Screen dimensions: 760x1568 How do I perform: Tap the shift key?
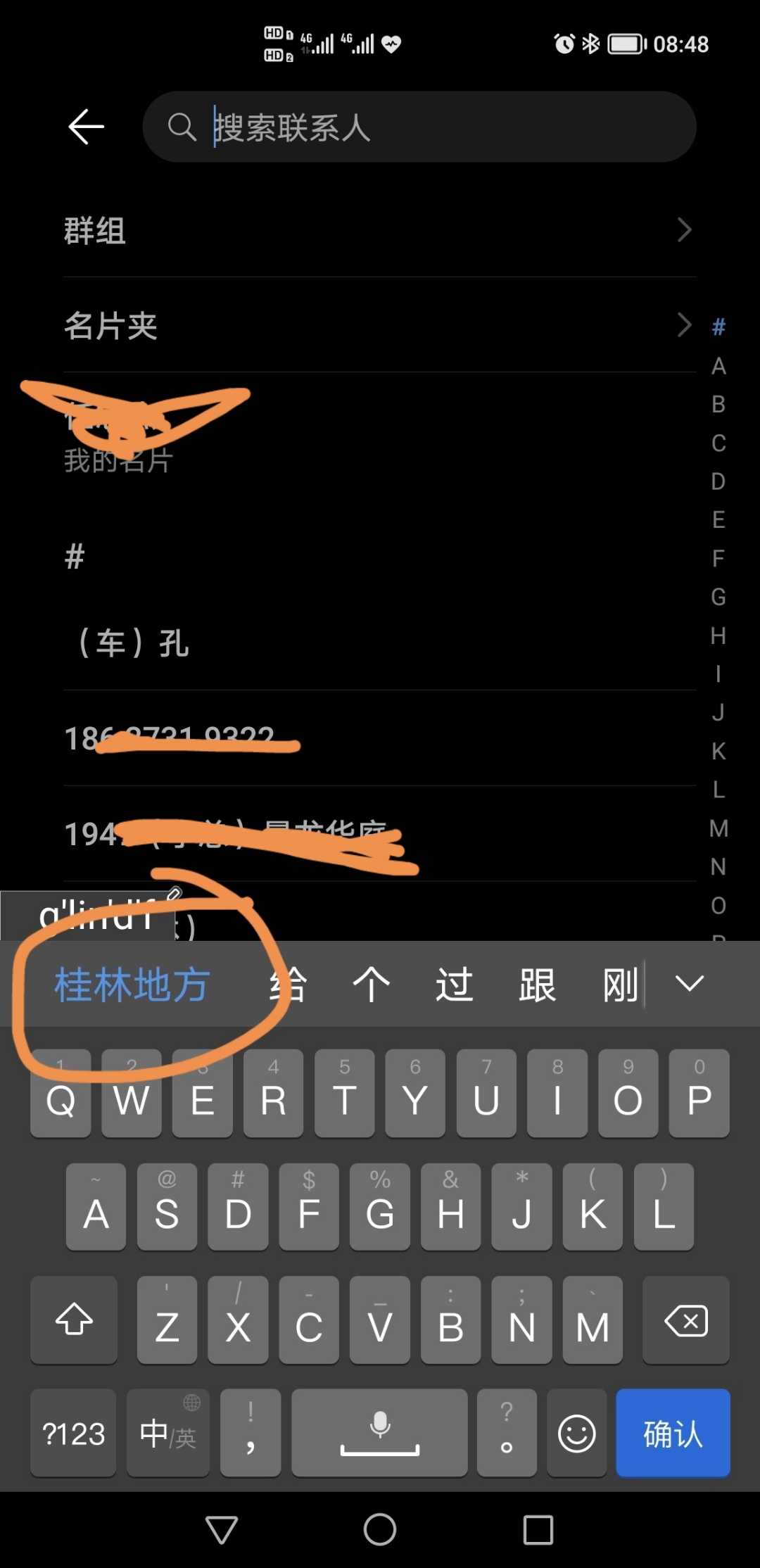(74, 1320)
